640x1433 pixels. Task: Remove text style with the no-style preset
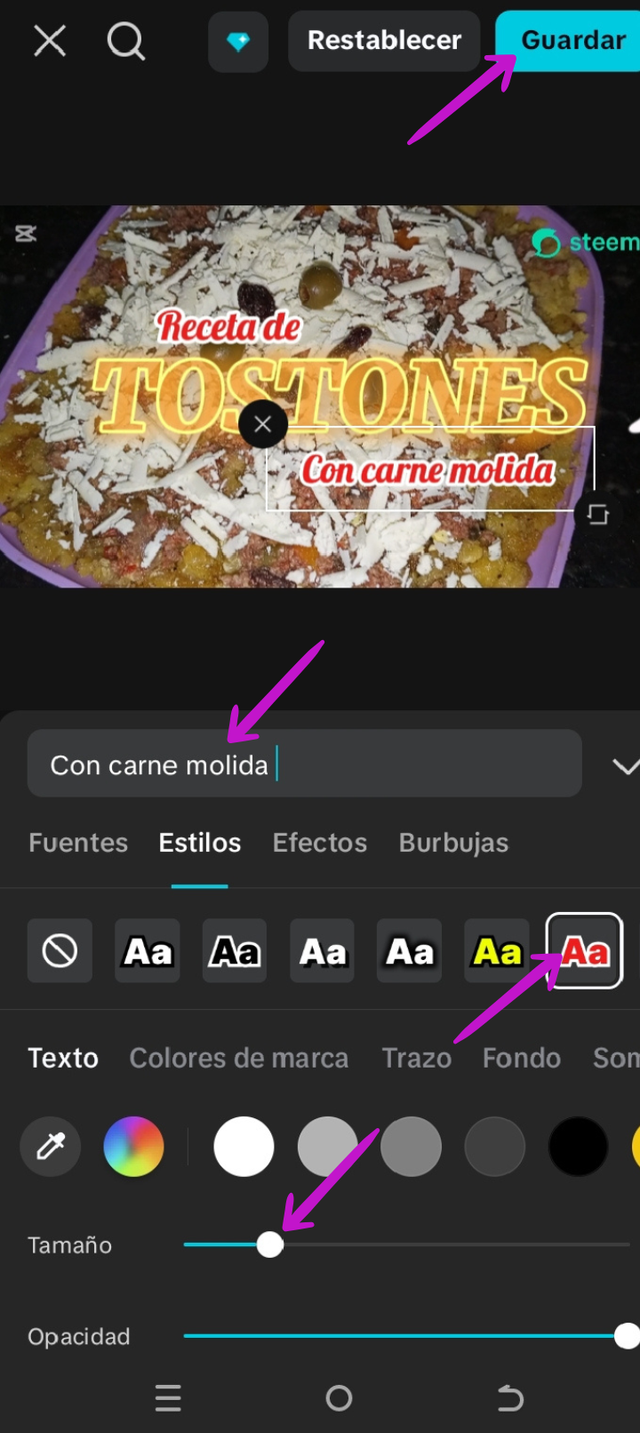[x=60, y=951]
